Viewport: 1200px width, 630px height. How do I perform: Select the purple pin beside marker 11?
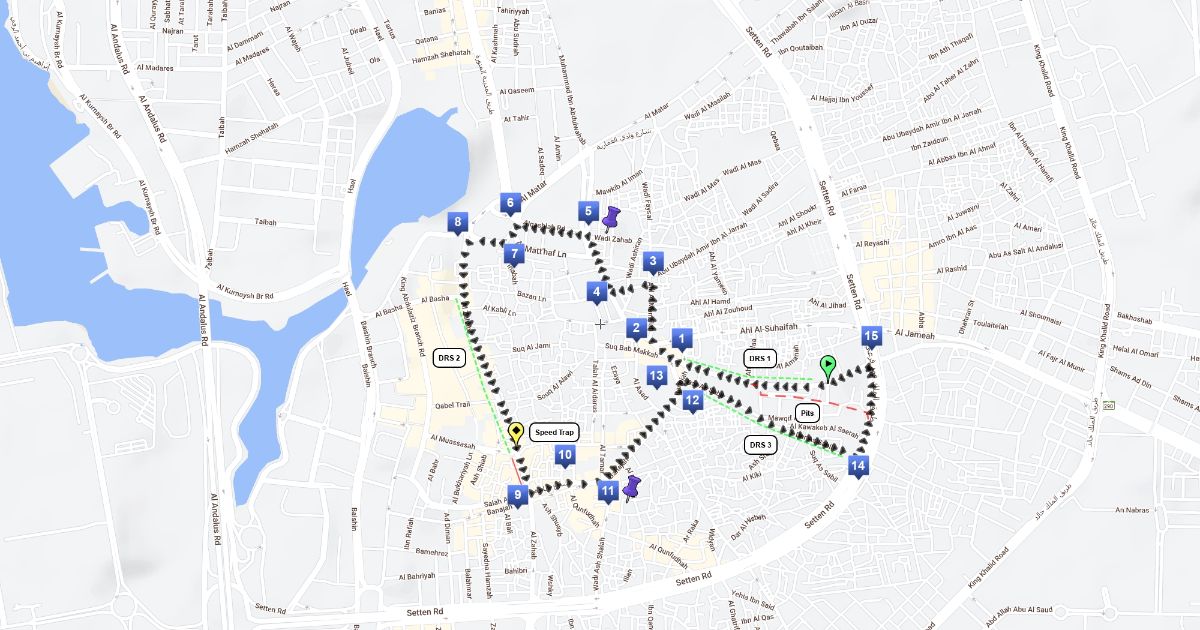630,488
